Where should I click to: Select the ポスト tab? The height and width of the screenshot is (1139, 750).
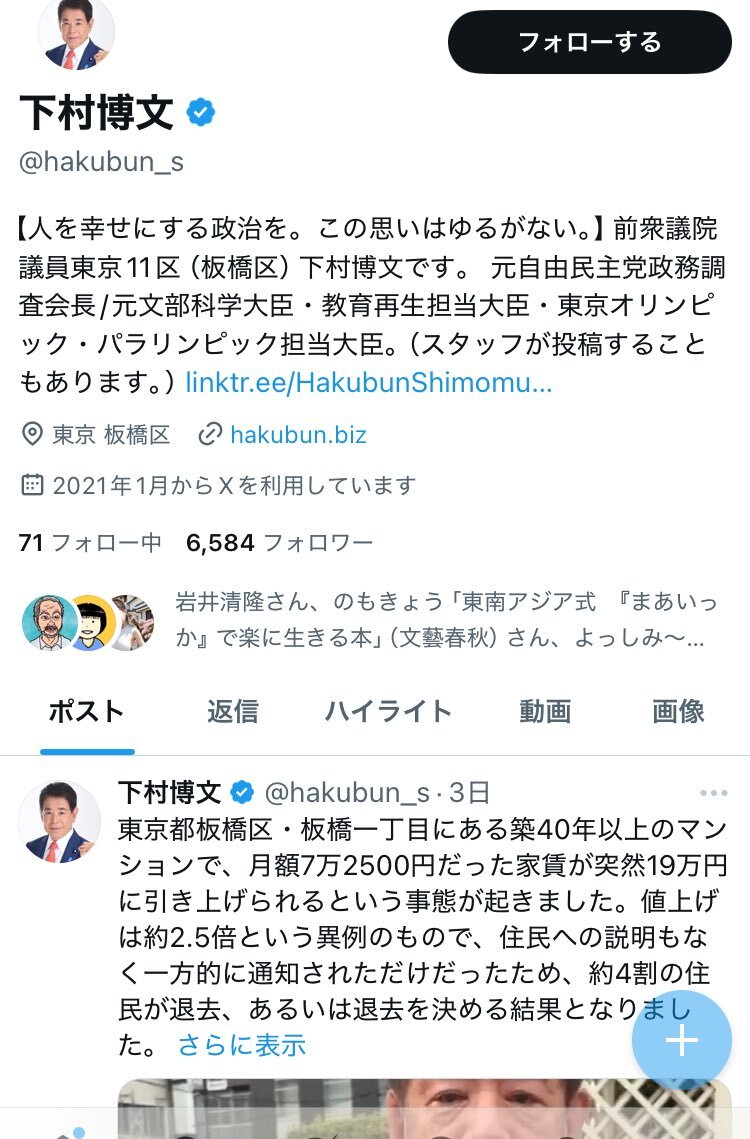(86, 711)
